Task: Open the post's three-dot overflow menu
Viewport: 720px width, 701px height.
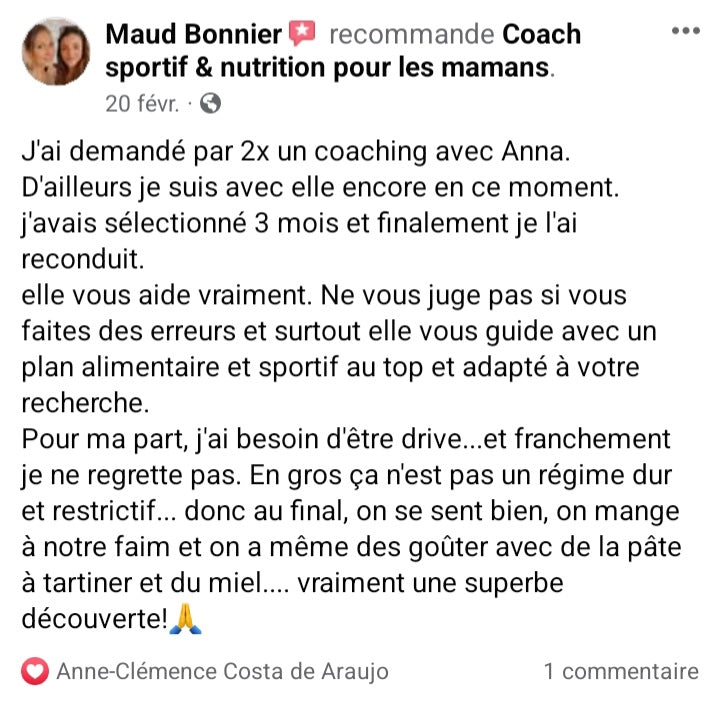Action: [685, 31]
